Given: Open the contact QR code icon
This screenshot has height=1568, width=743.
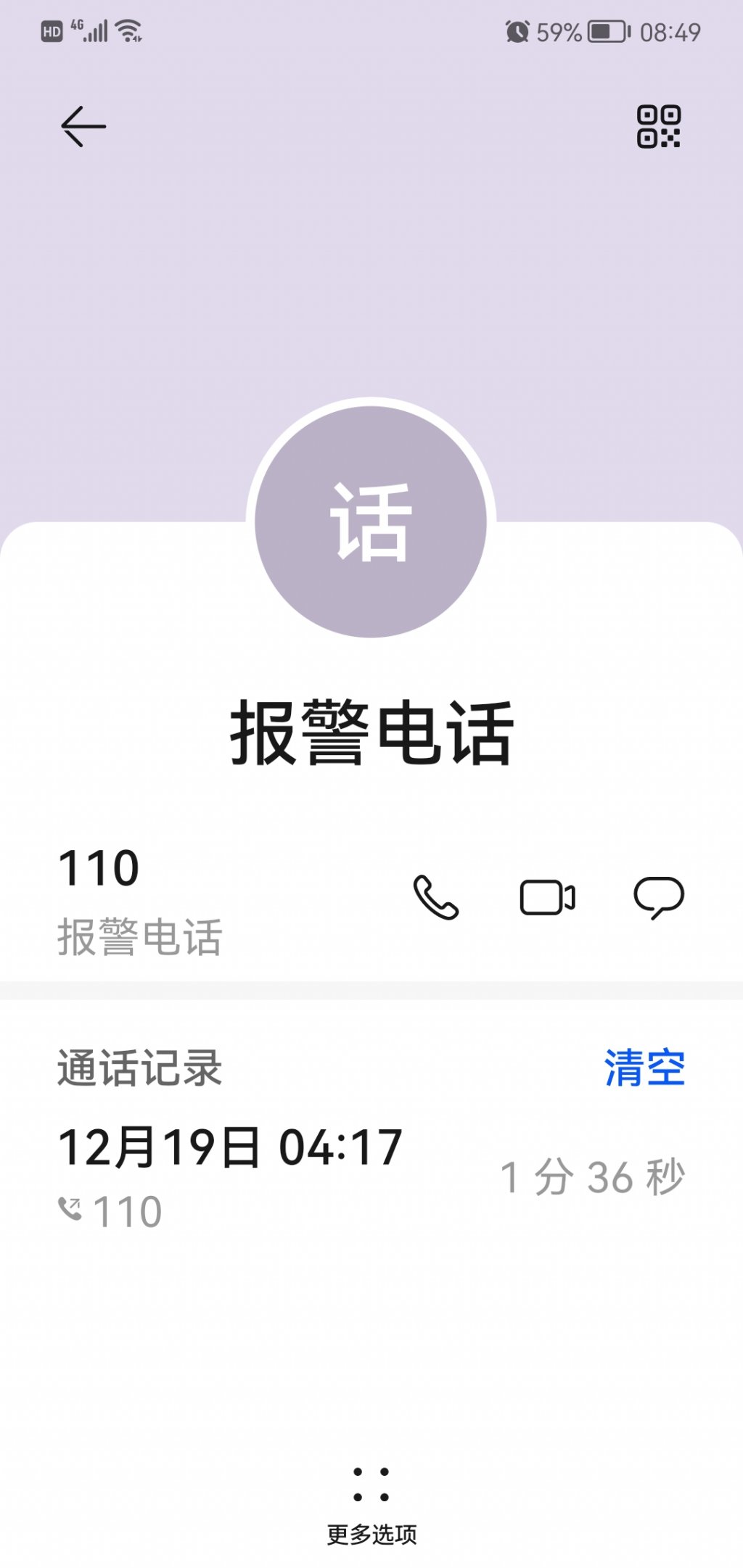Looking at the screenshot, I should coord(659,126).
